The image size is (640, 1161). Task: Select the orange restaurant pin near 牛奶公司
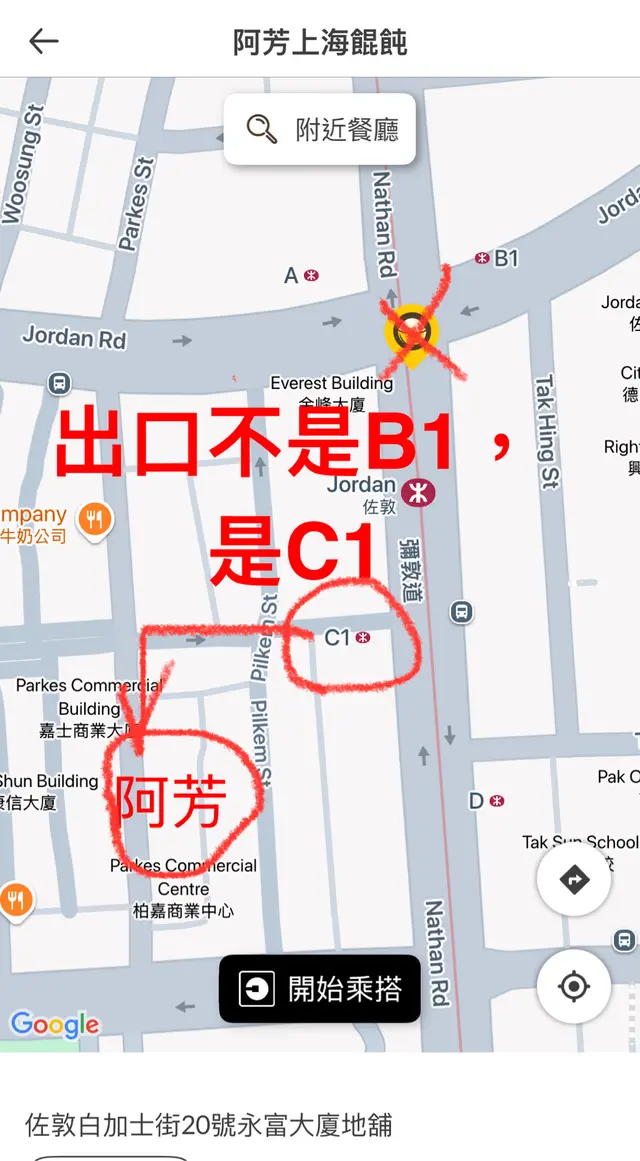[95, 518]
